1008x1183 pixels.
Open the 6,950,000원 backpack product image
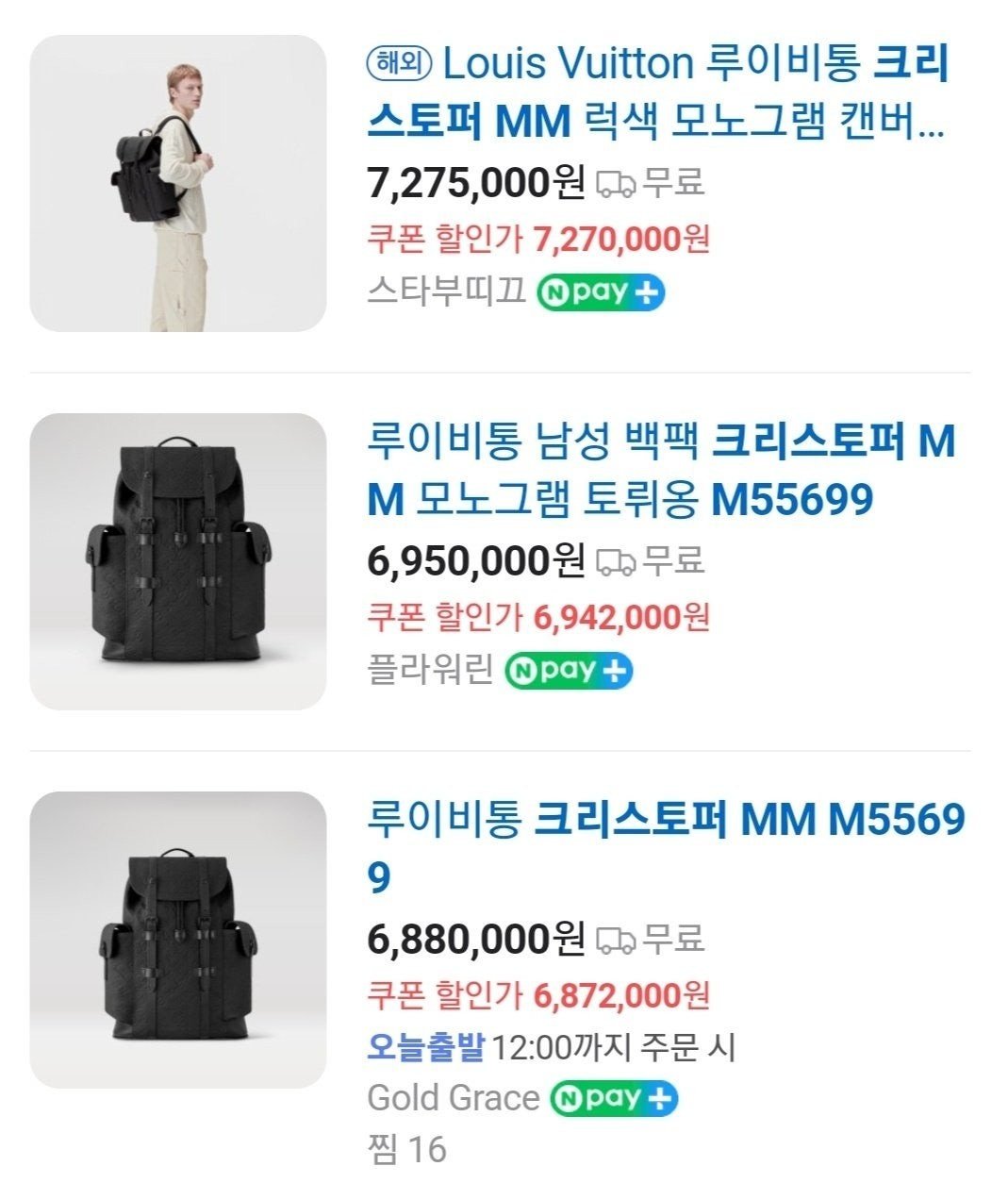[178, 561]
